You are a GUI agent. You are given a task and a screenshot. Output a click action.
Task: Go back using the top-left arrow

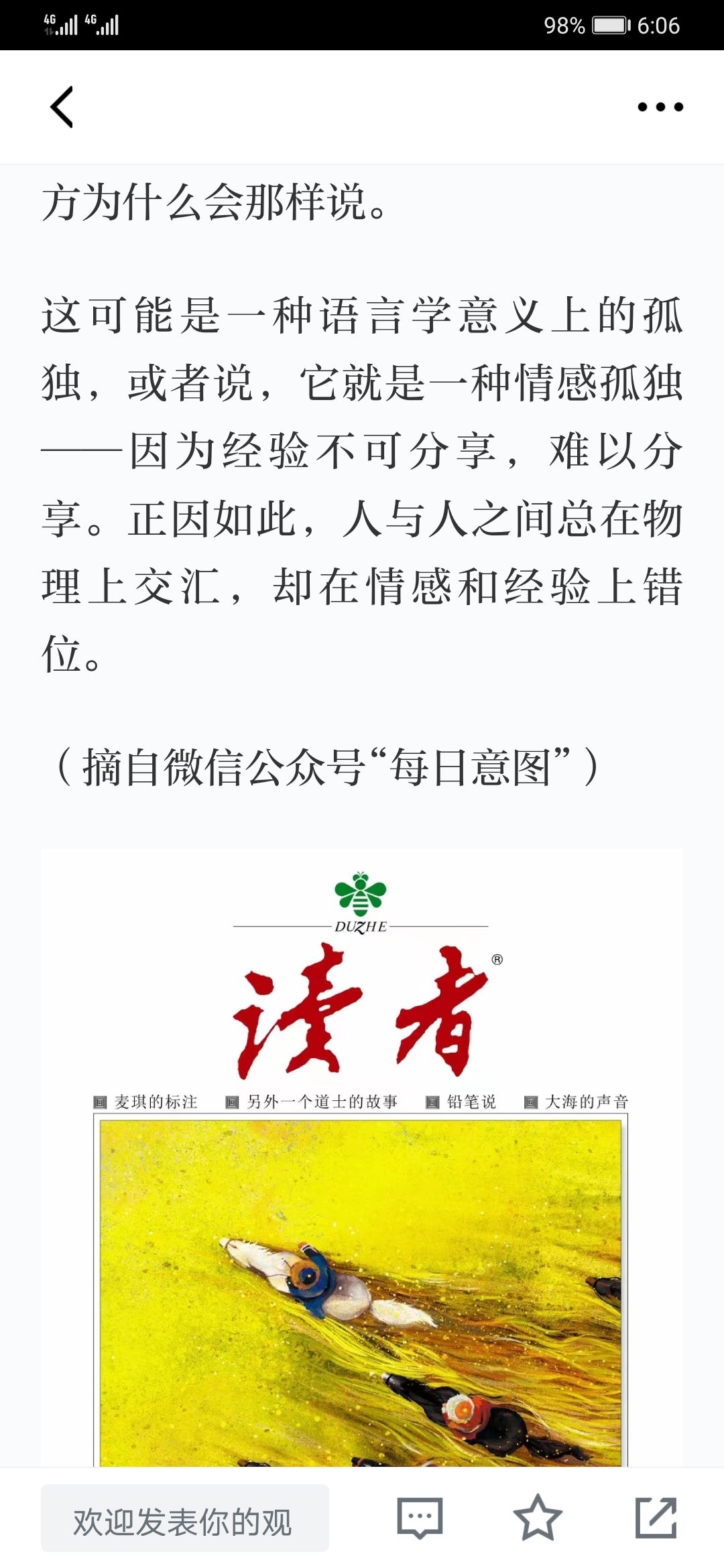[62, 107]
